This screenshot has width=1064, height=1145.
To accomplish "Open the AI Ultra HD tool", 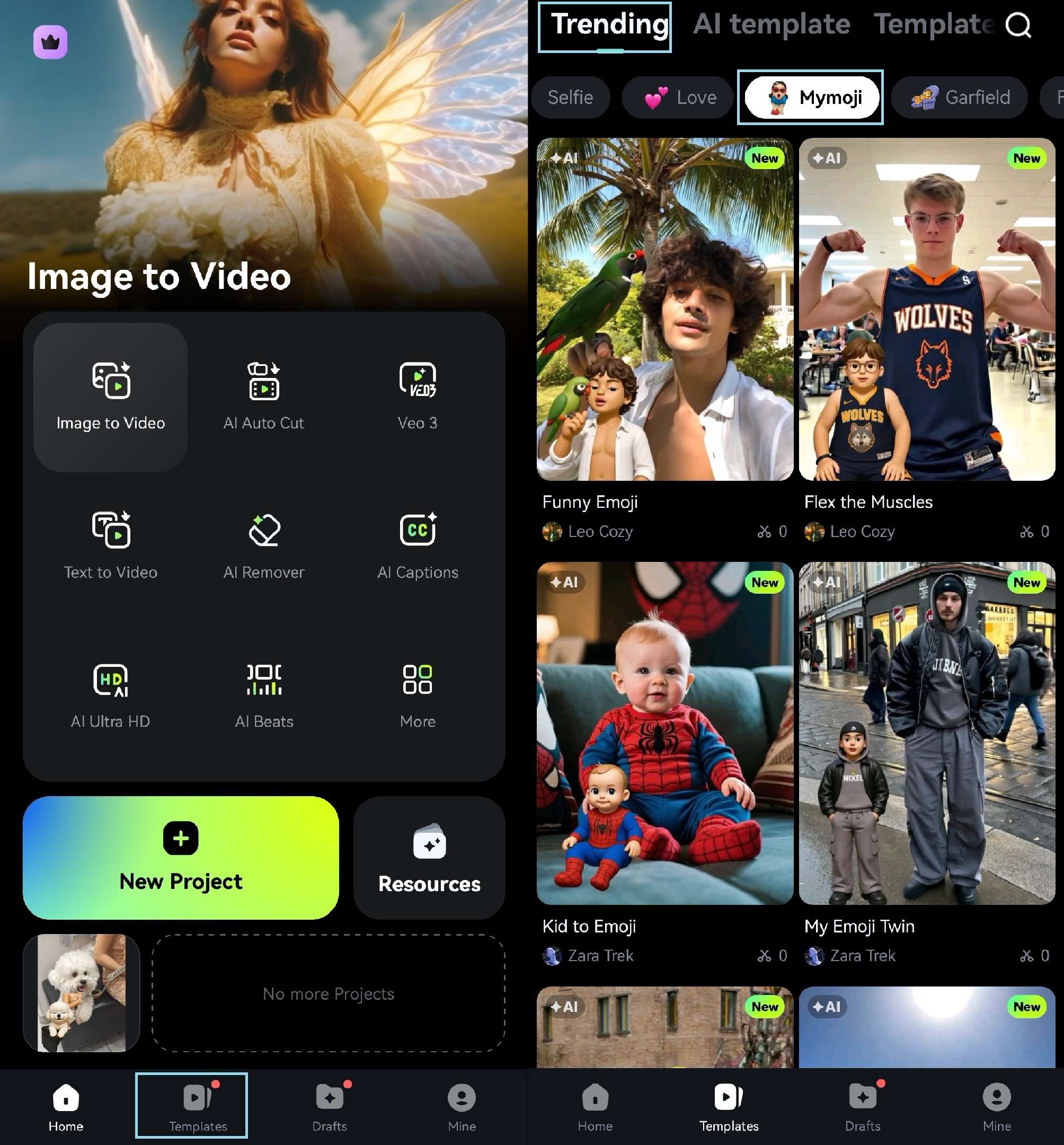I will click(111, 695).
